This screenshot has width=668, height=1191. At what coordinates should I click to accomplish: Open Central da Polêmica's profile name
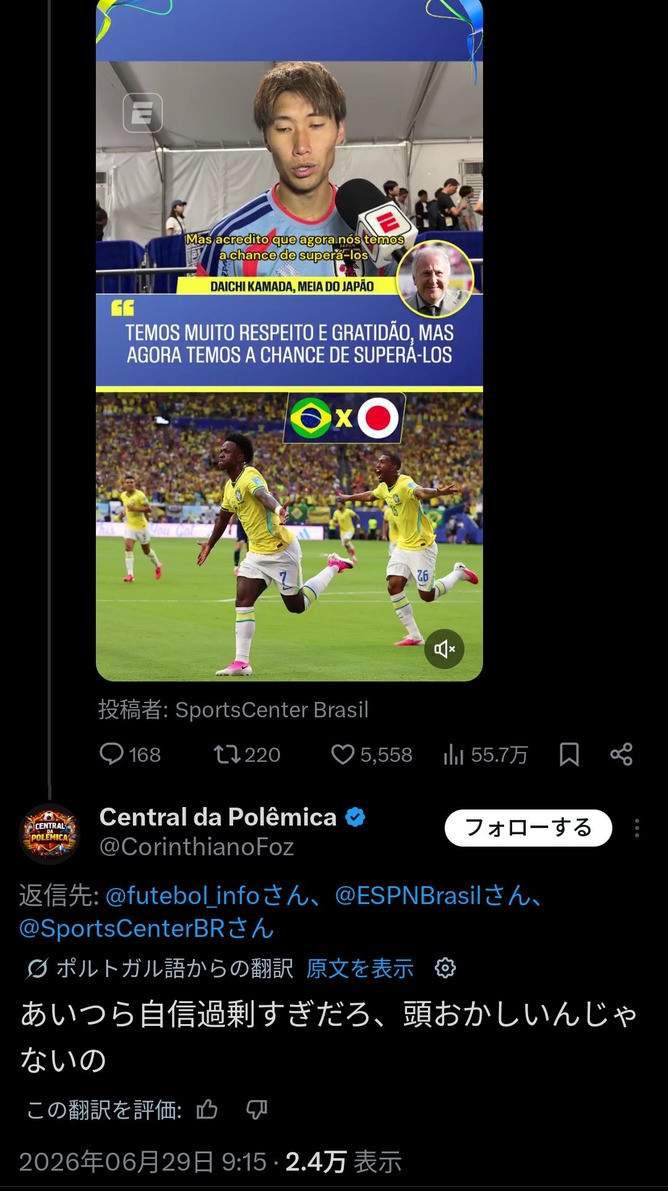[218, 817]
